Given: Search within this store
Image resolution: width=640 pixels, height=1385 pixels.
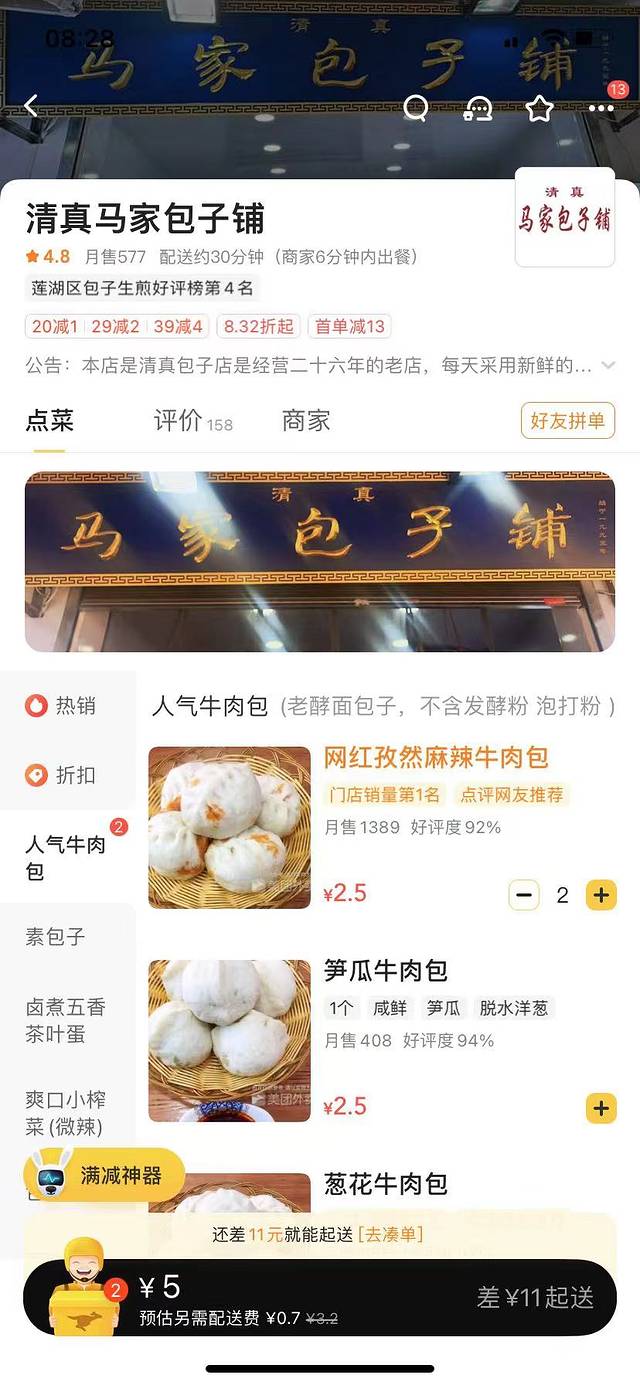Looking at the screenshot, I should click(x=415, y=107).
